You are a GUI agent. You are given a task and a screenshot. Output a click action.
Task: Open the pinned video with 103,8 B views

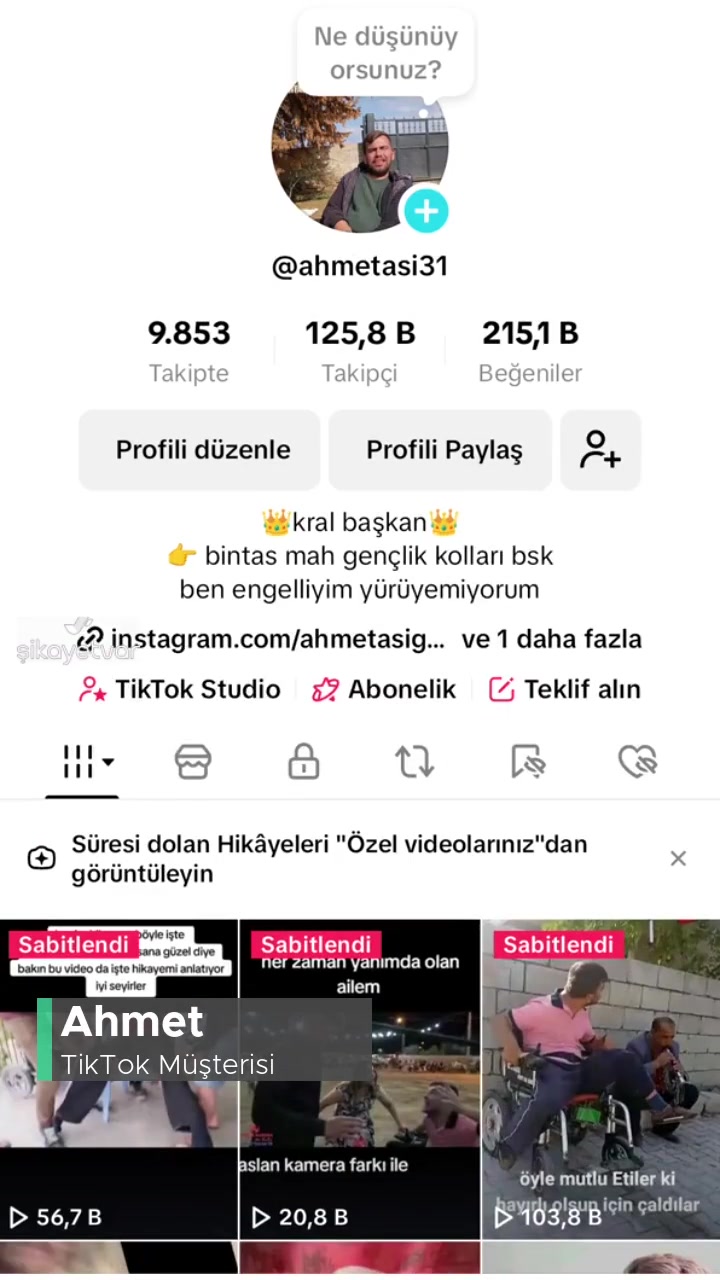coord(600,1078)
